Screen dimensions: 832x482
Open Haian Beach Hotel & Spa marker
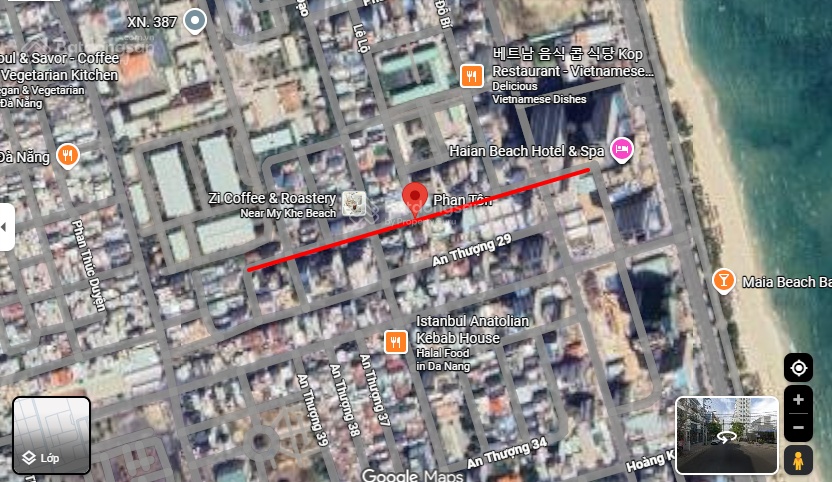(x=621, y=150)
